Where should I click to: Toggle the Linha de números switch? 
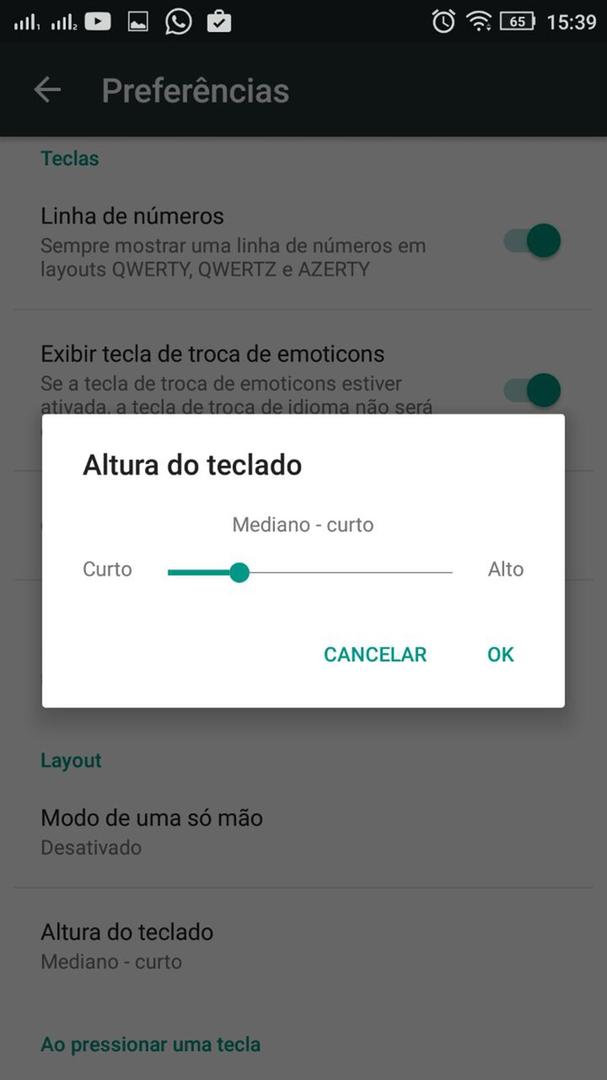[532, 241]
